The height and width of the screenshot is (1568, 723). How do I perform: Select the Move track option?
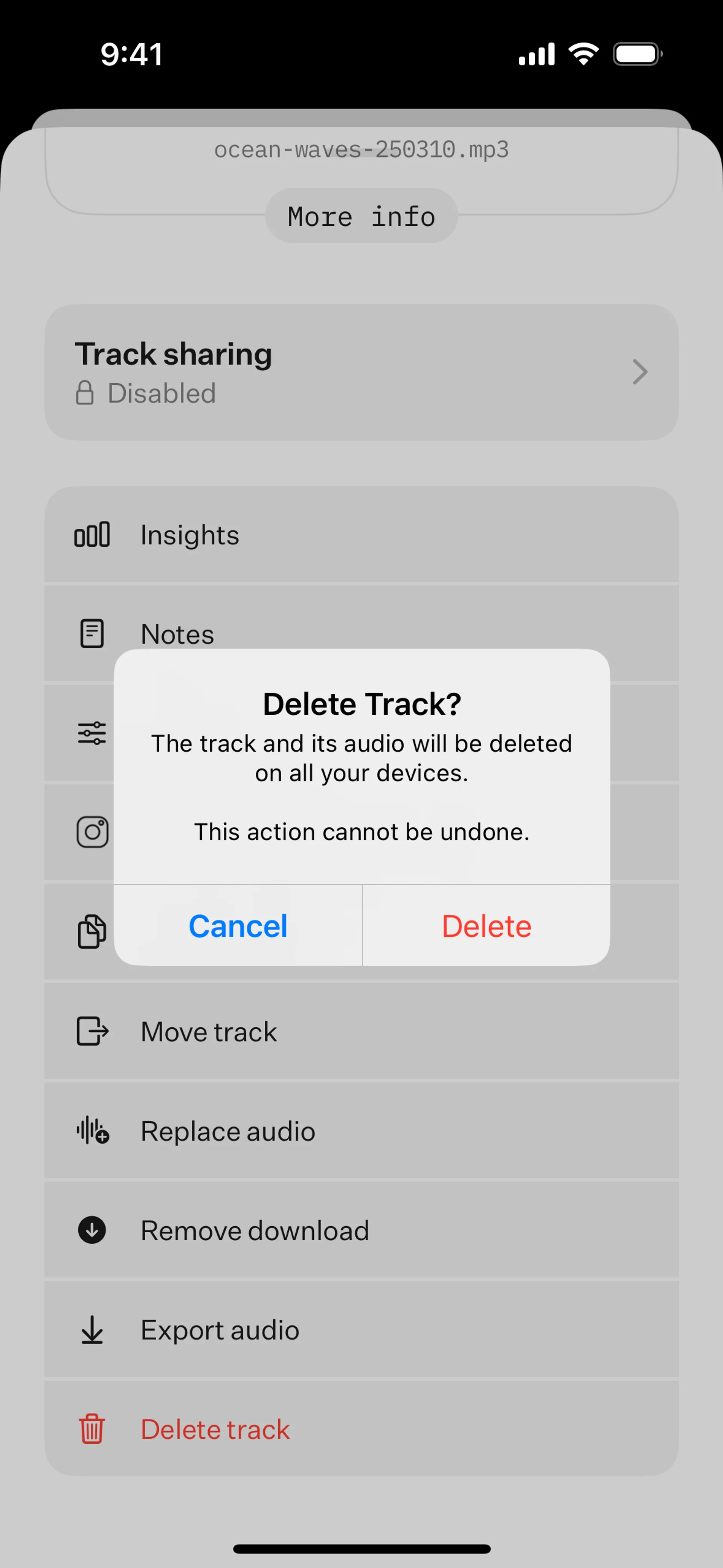(361, 1031)
